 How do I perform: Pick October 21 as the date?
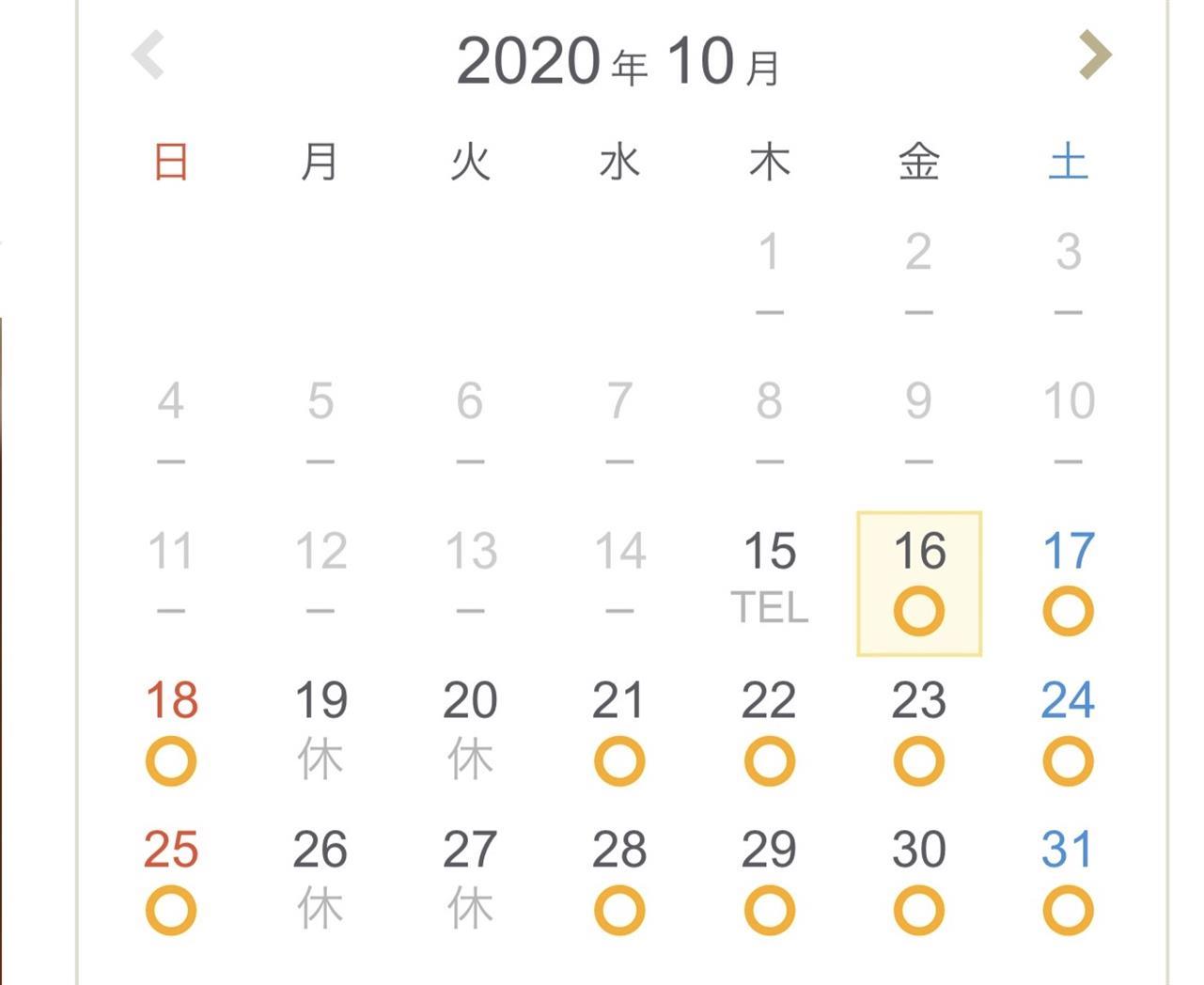tap(619, 733)
